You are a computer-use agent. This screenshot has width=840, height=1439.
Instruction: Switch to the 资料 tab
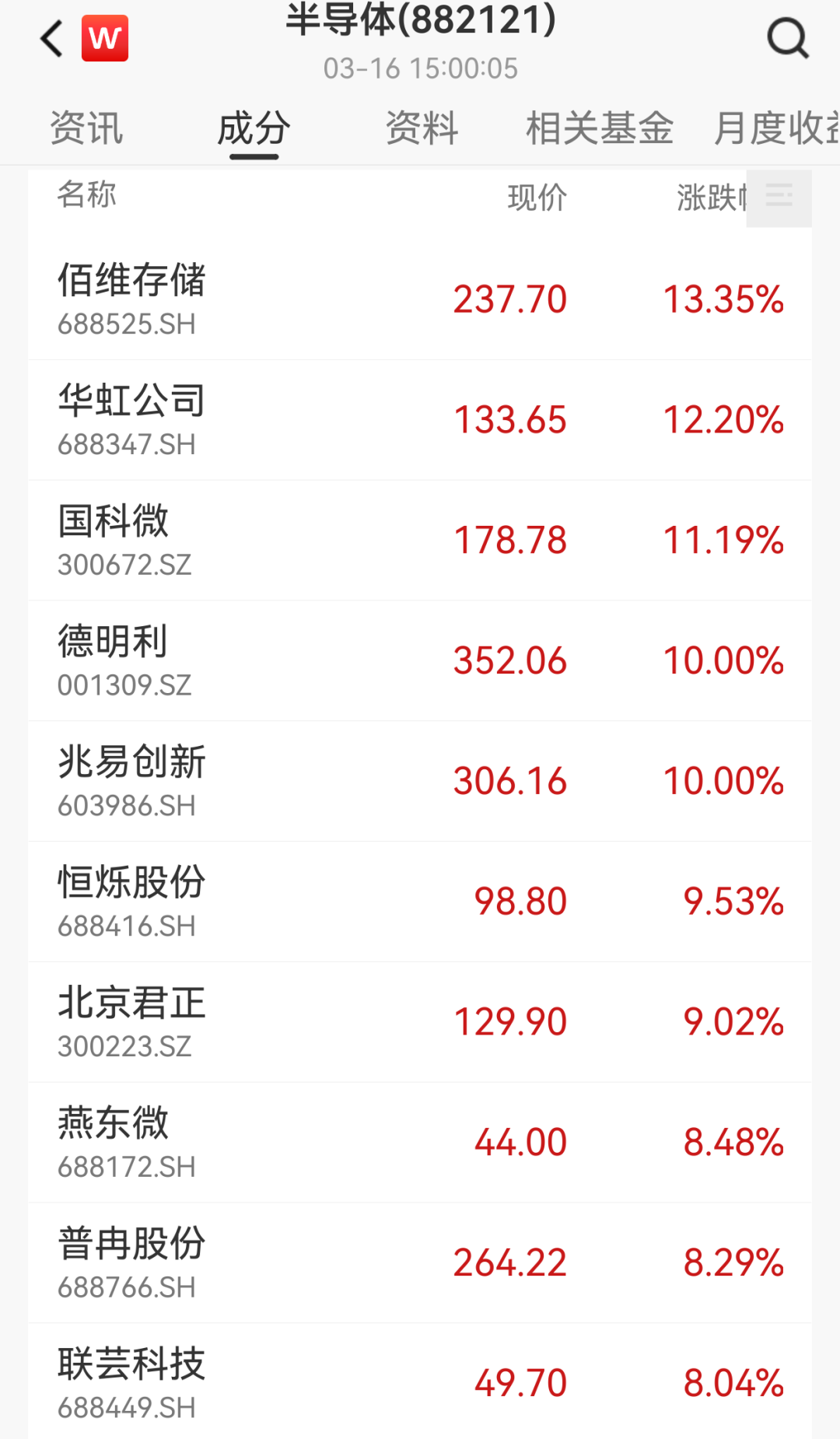(422, 128)
